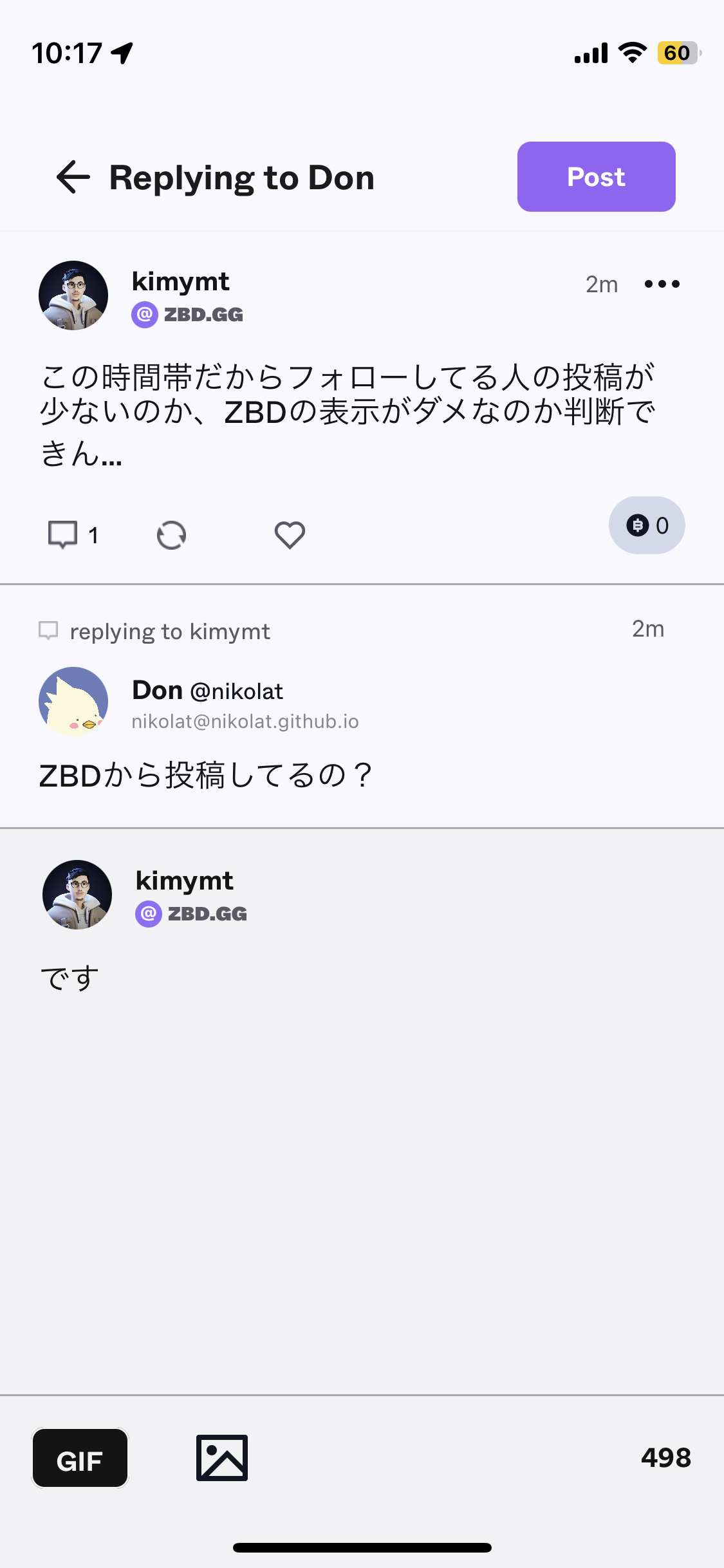
Task: Add a GIF to the reply
Action: (80, 1458)
